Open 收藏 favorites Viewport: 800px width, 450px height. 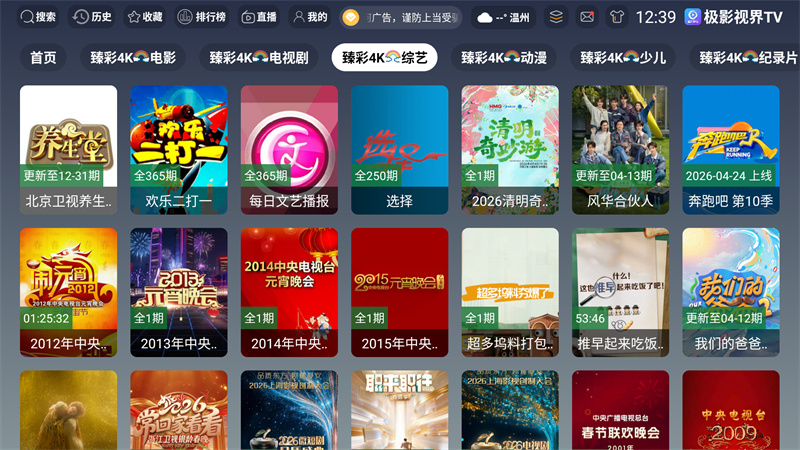pos(145,17)
